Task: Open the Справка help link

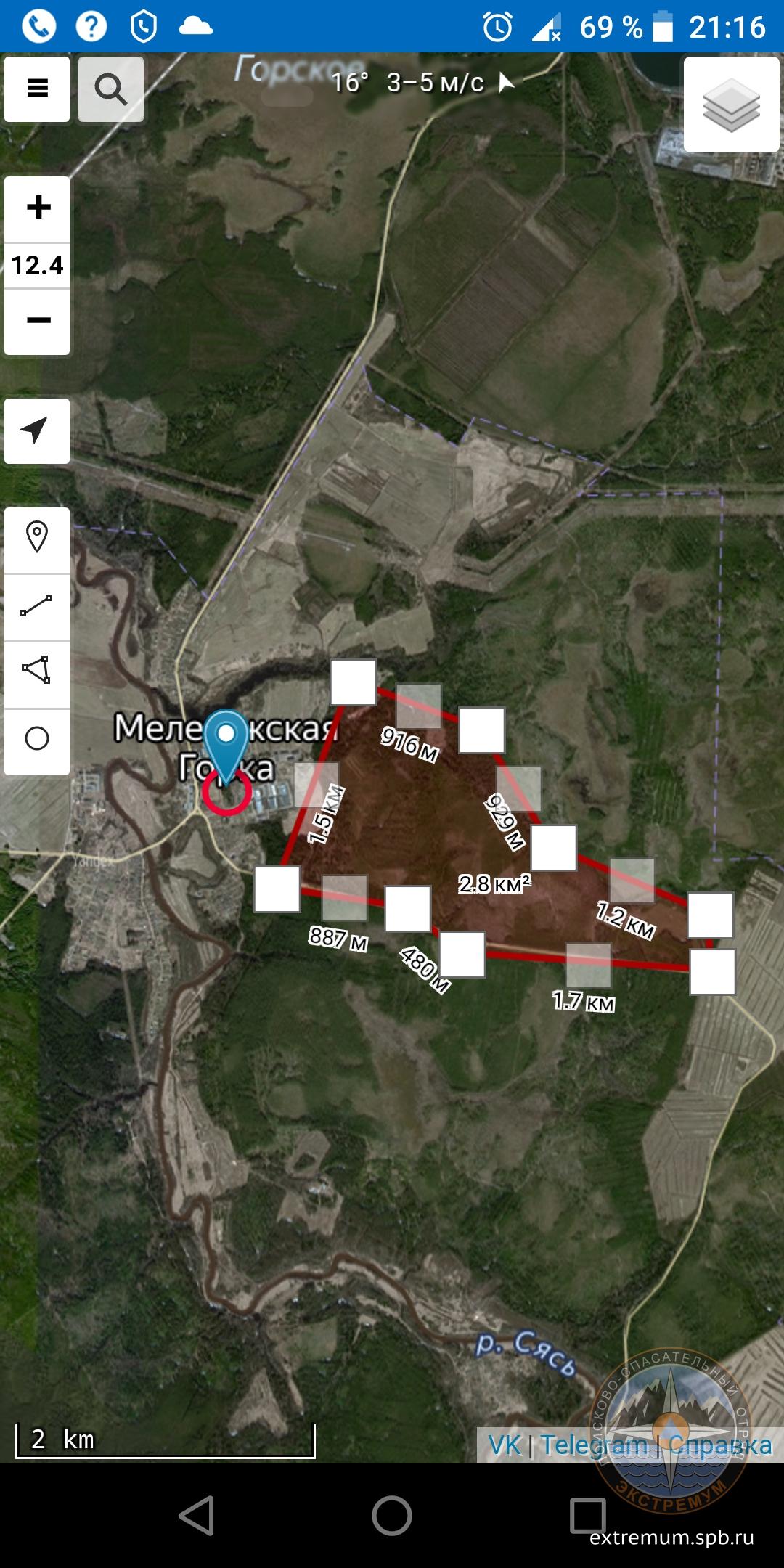Action: pos(720,1445)
